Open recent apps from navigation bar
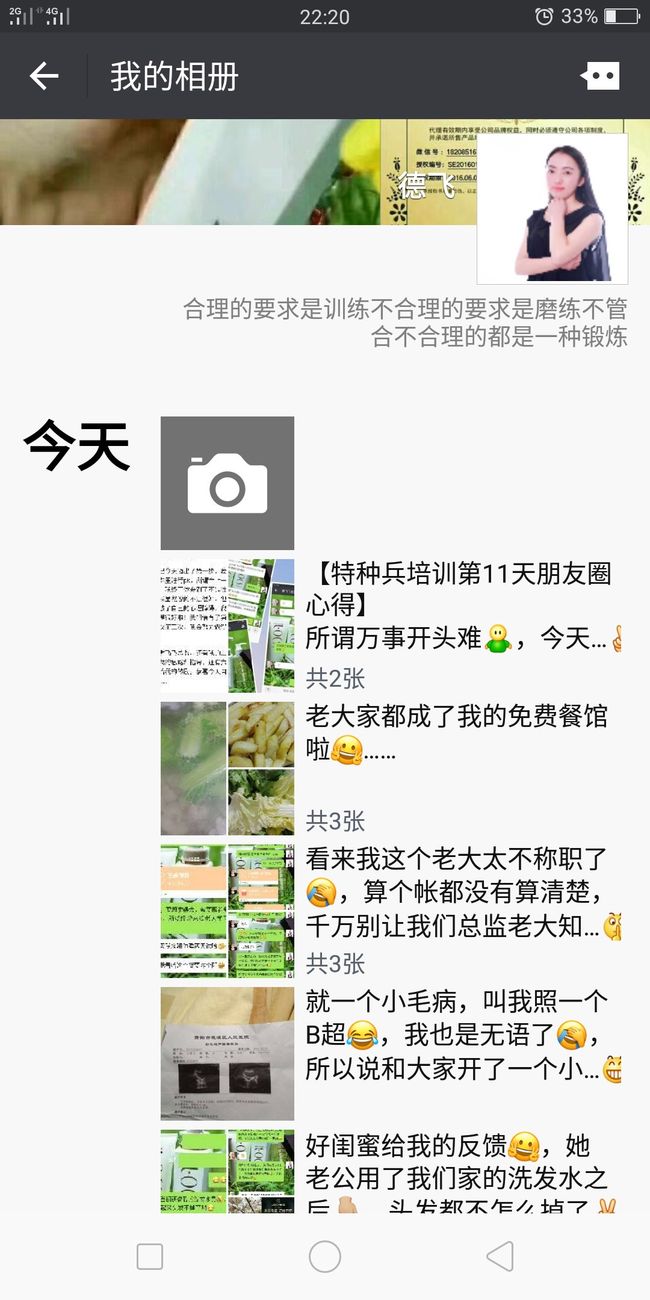This screenshot has width=650, height=1300. click(150, 1257)
